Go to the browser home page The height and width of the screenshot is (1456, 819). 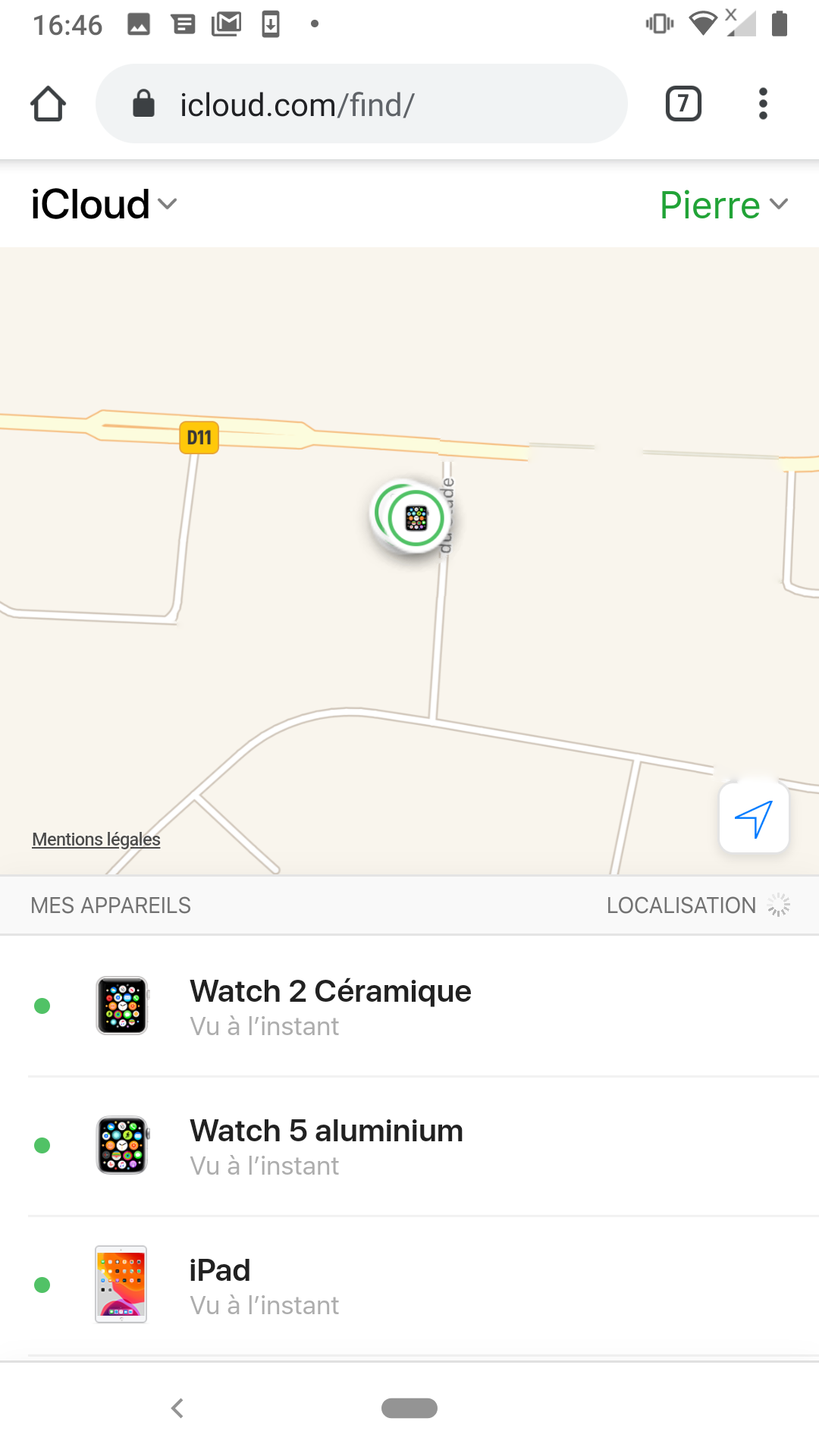coord(48,104)
